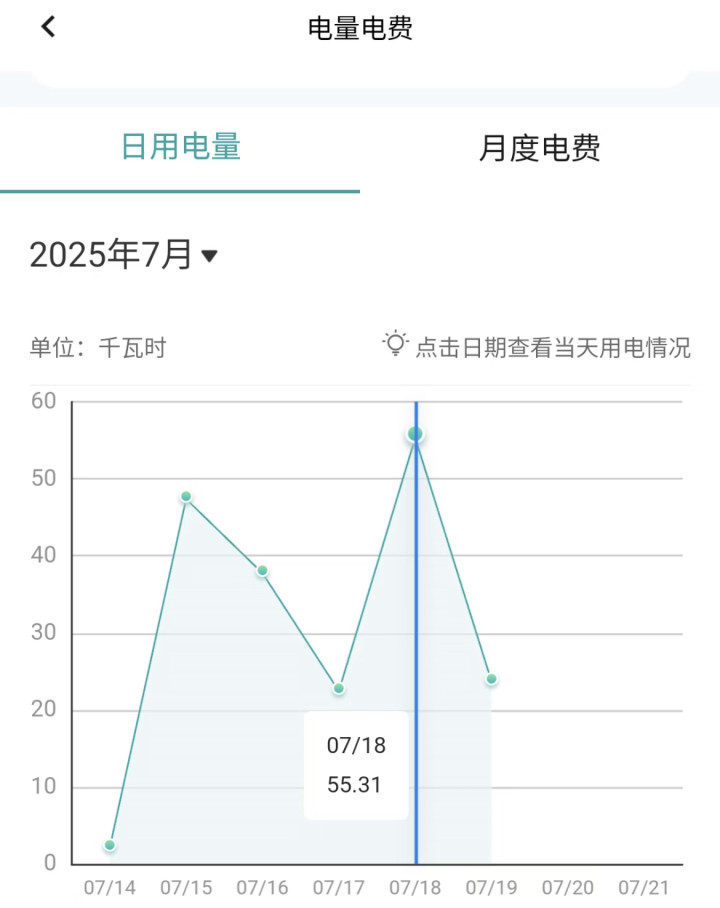Go back from 电量电费 page

pos(48,27)
